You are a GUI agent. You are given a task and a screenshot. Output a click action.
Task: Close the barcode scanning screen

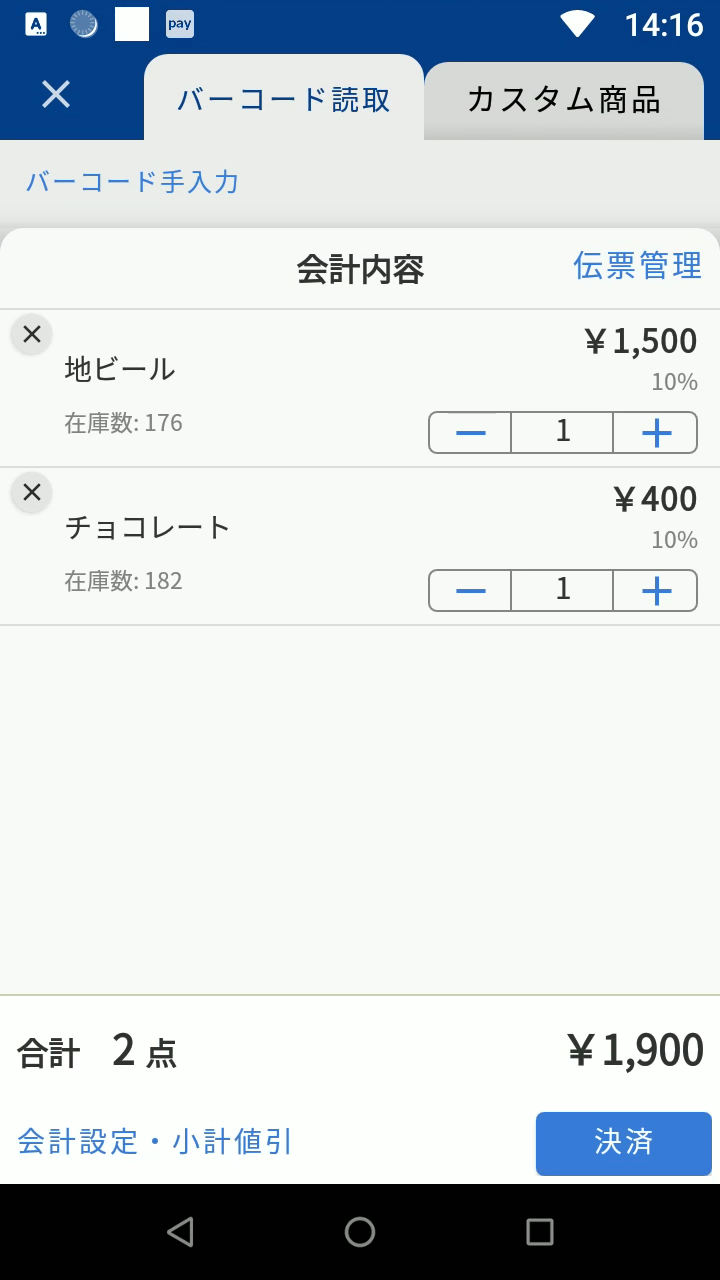[x=56, y=95]
